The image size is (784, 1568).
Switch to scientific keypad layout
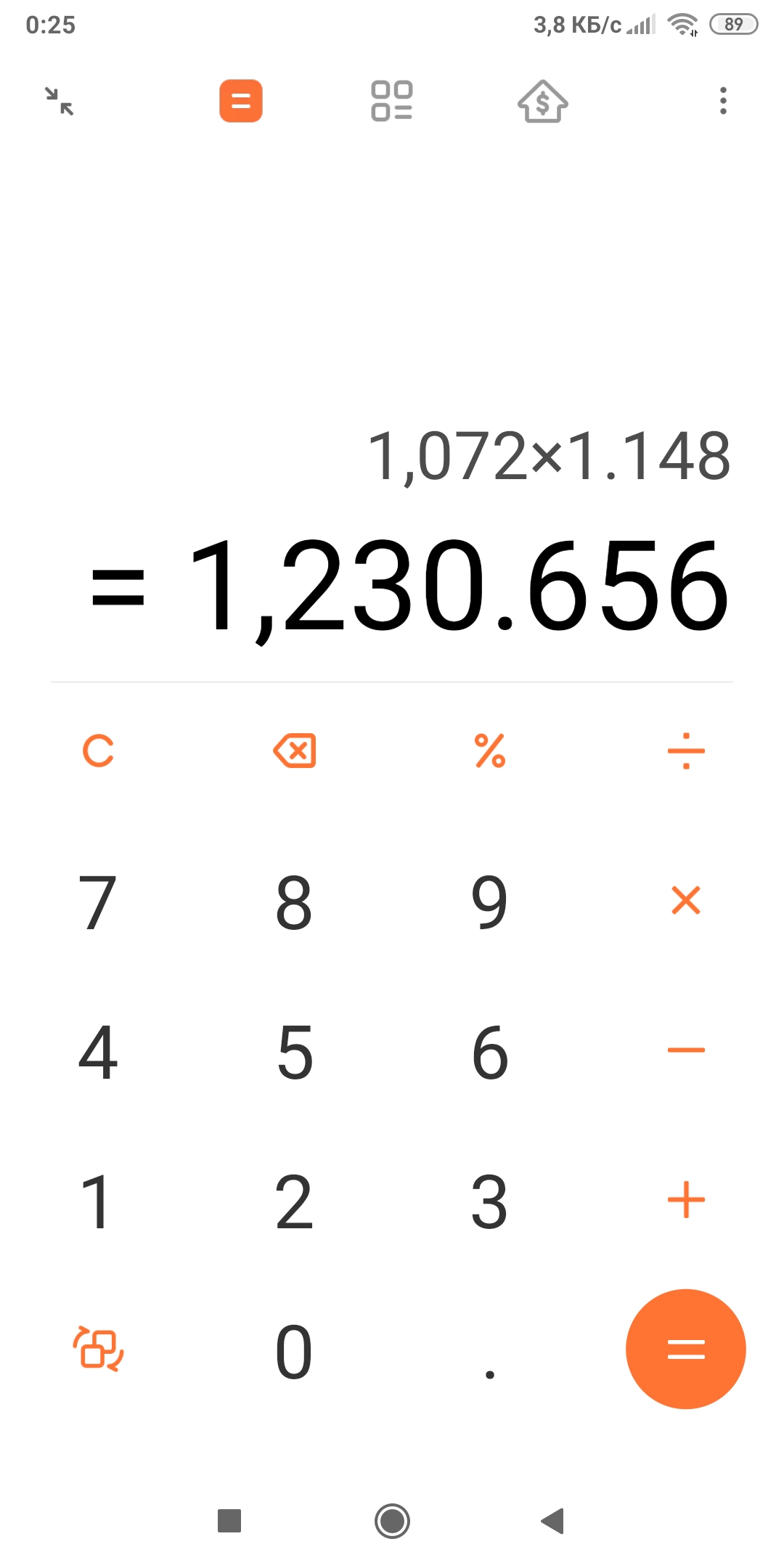(98, 1349)
